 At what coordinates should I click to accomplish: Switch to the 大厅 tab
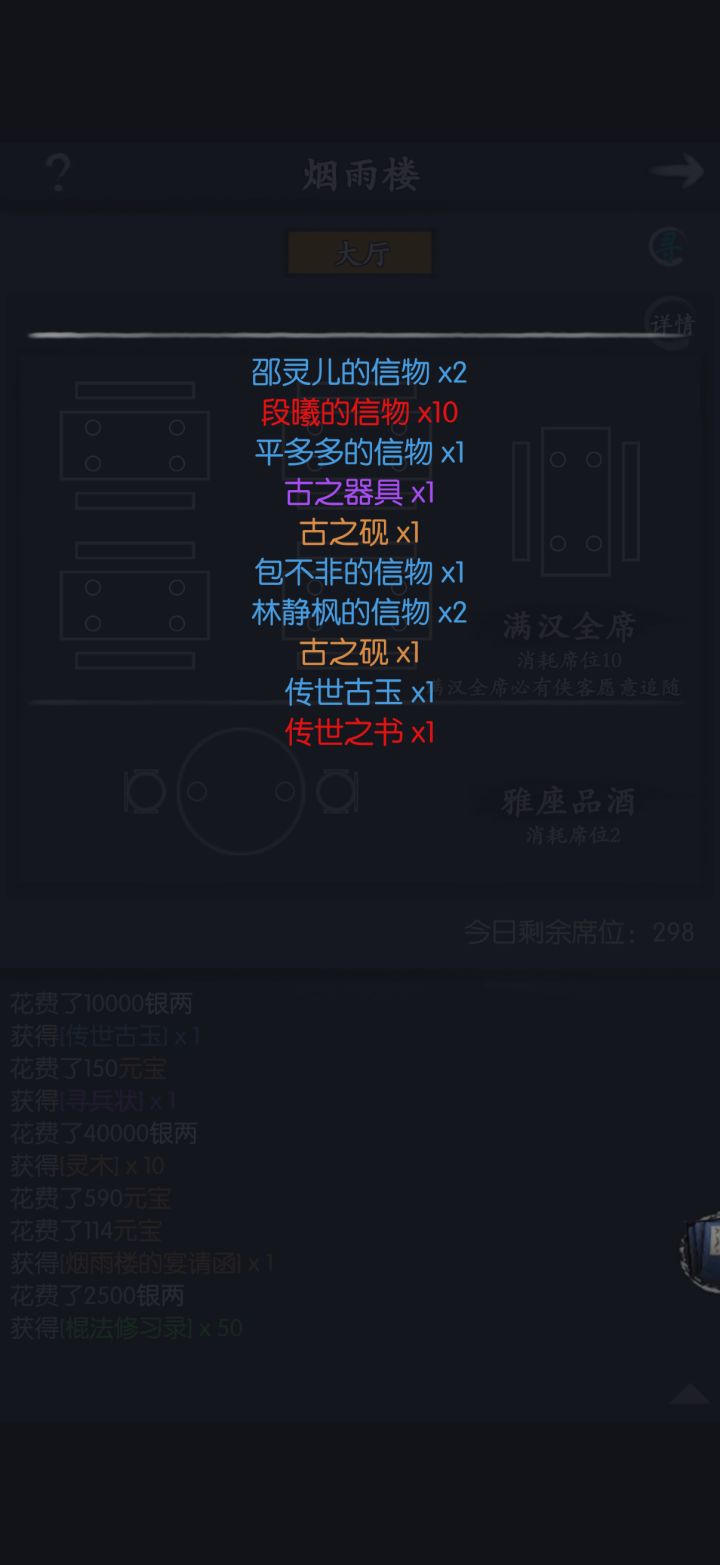click(360, 253)
